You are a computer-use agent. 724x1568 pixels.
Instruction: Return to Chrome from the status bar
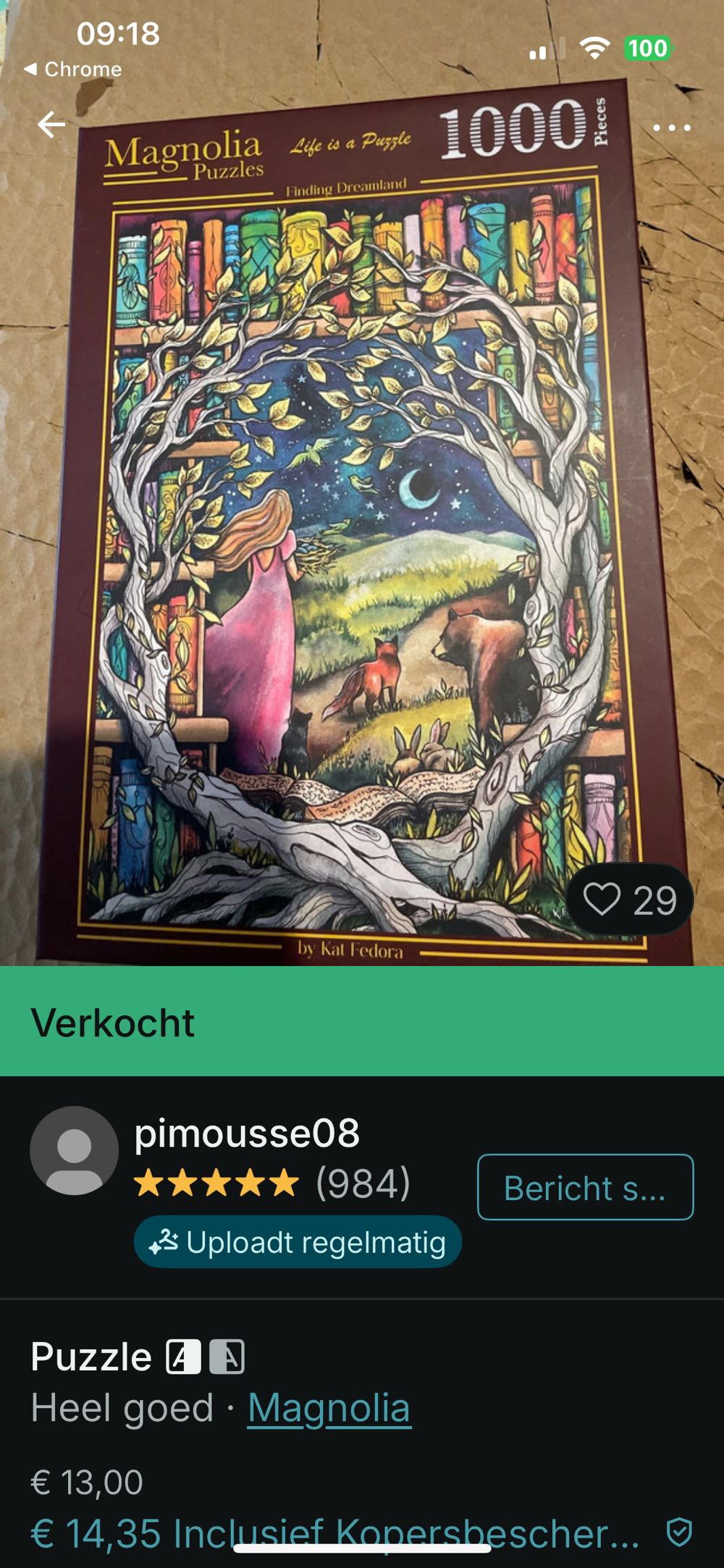pos(72,70)
